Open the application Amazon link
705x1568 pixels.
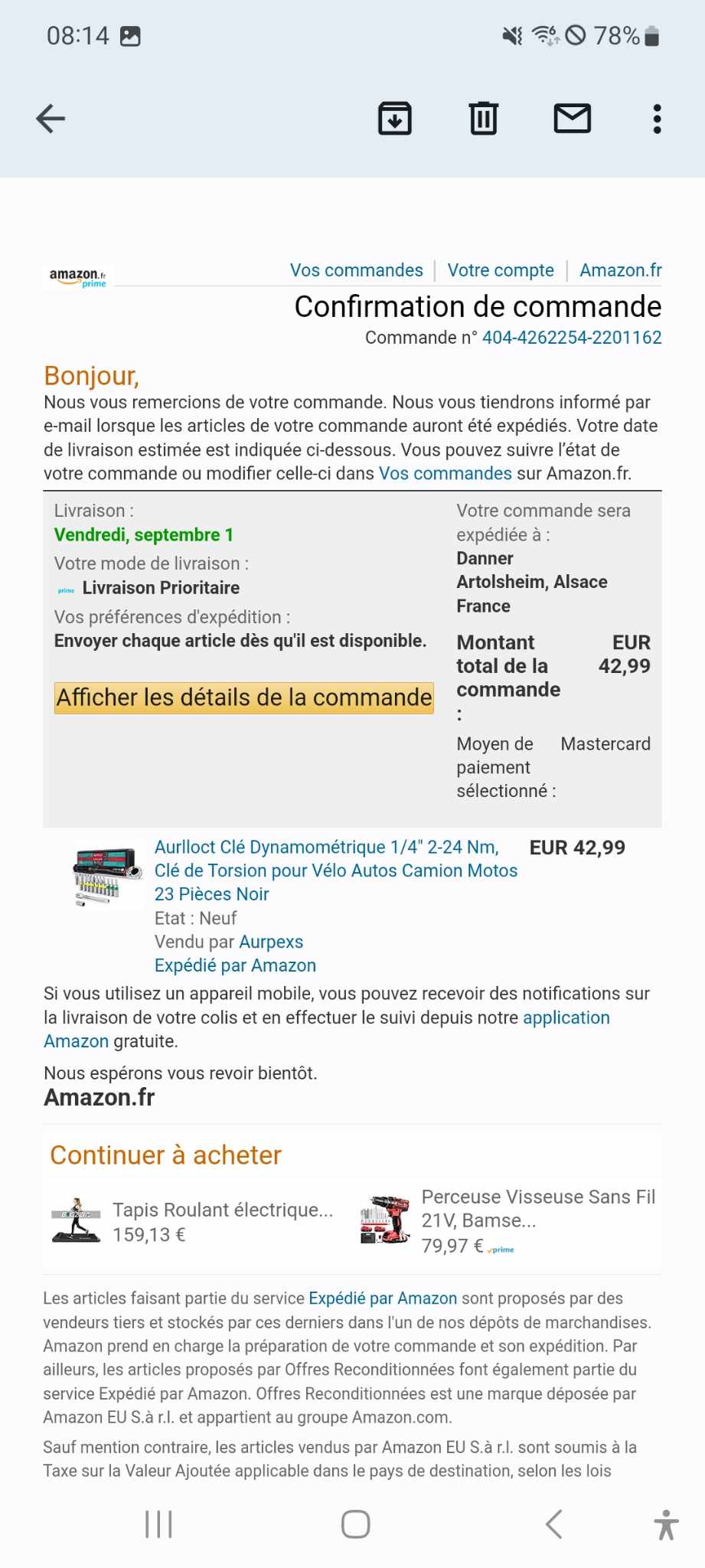[x=327, y=1029]
